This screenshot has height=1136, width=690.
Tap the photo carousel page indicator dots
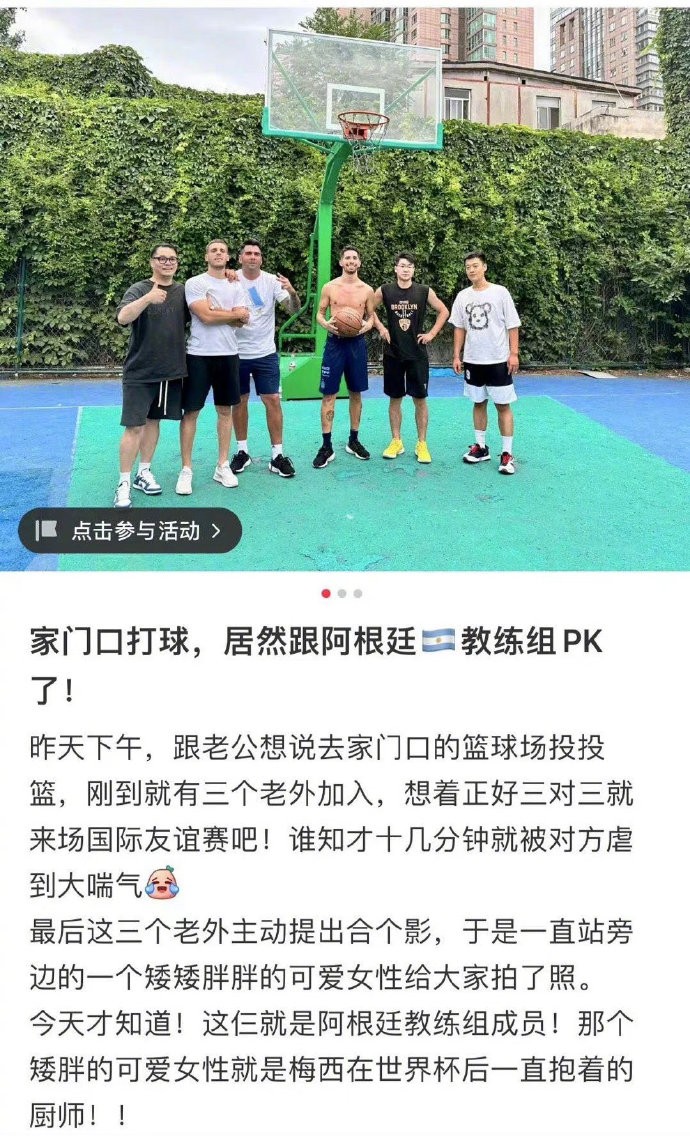(342, 593)
